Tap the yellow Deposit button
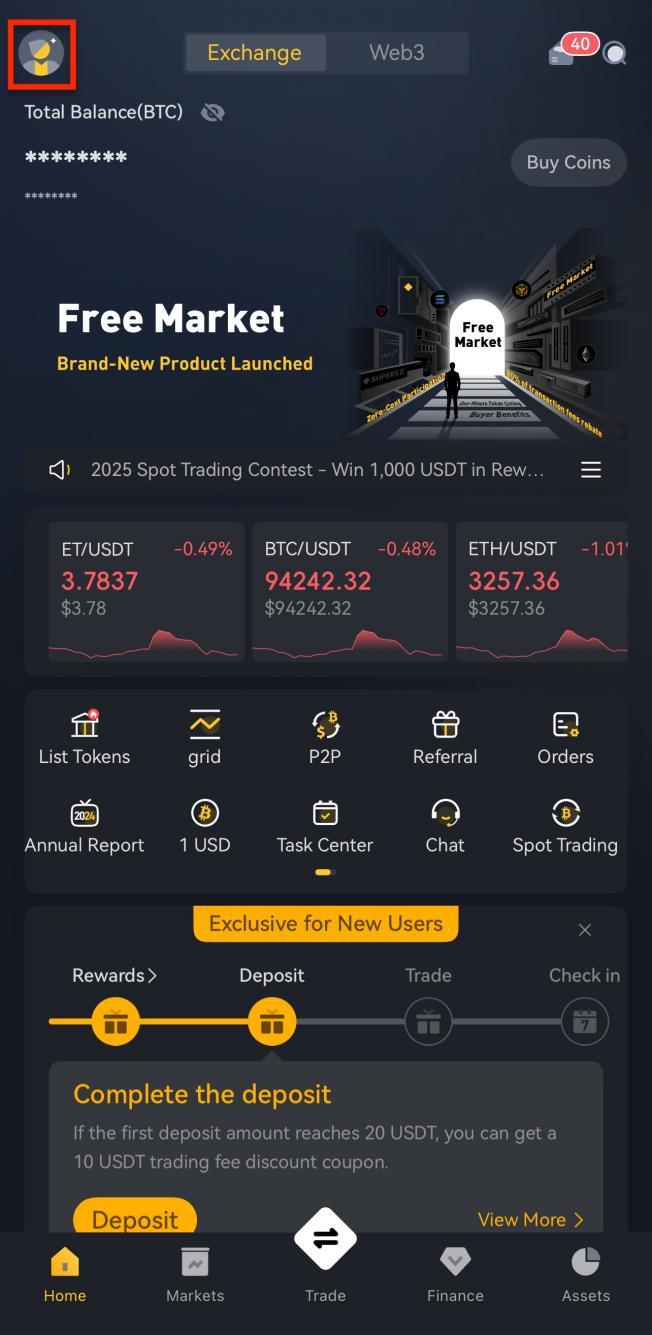The height and width of the screenshot is (1335, 652). [135, 1218]
